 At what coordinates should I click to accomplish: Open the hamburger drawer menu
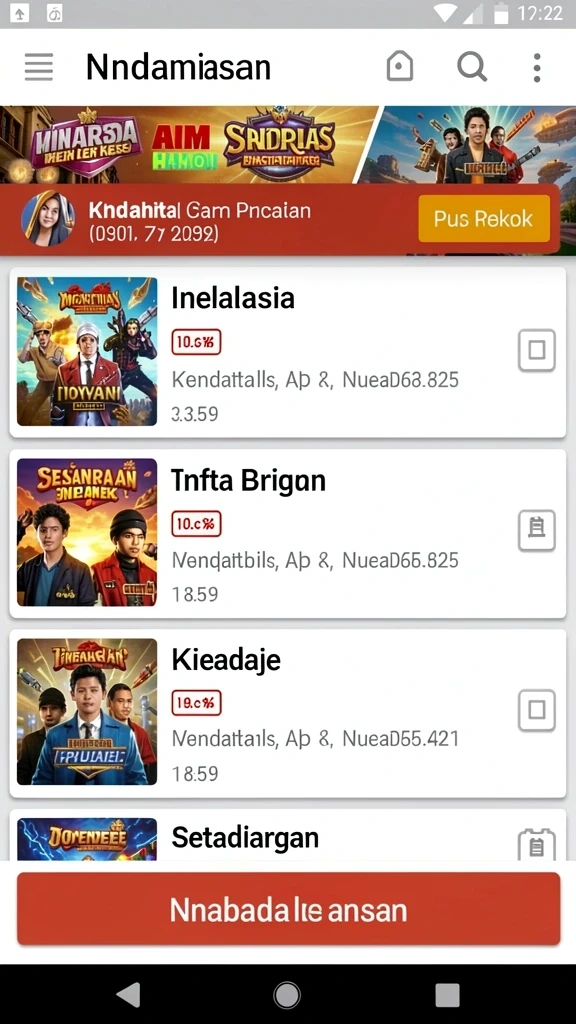pos(39,67)
